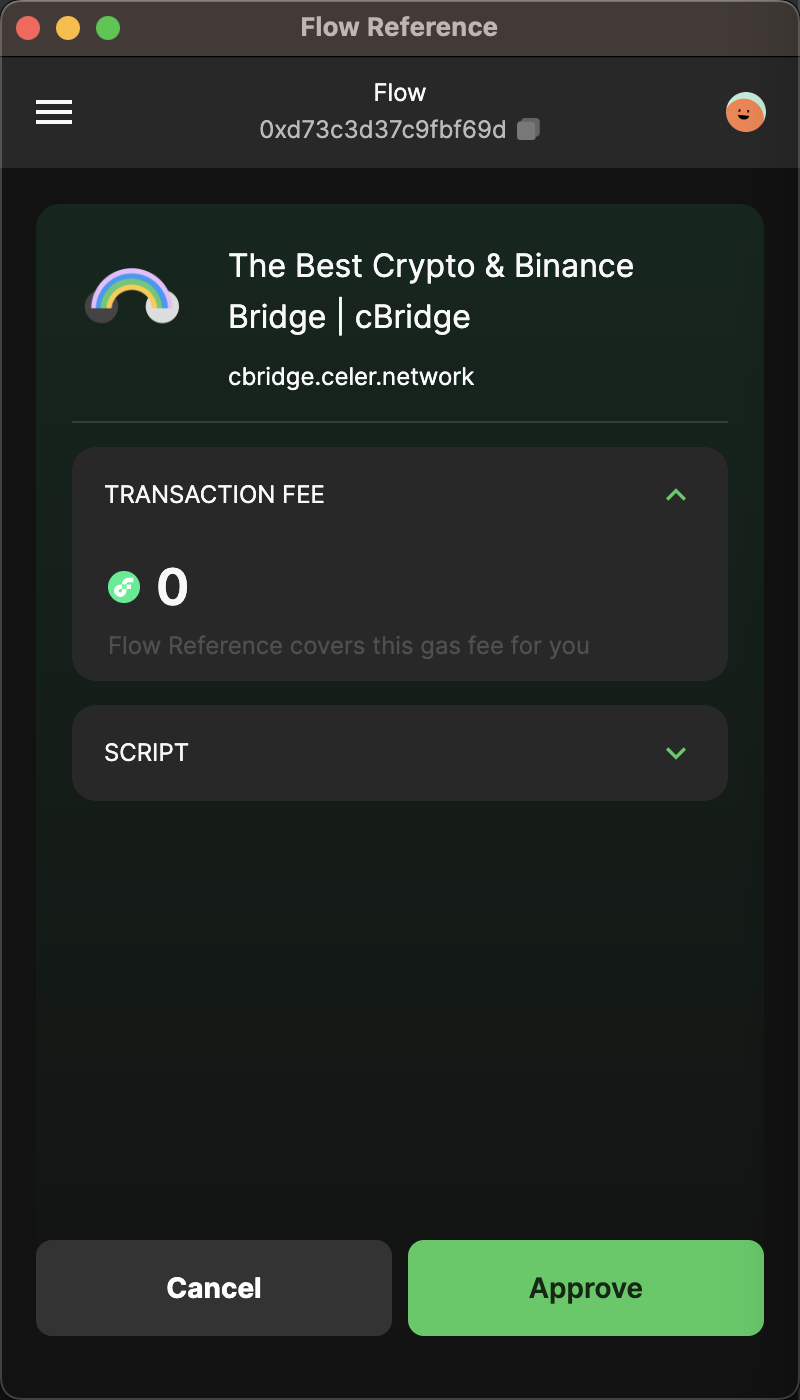The image size is (800, 1400).
Task: Cancel the transaction request
Action: (214, 1288)
